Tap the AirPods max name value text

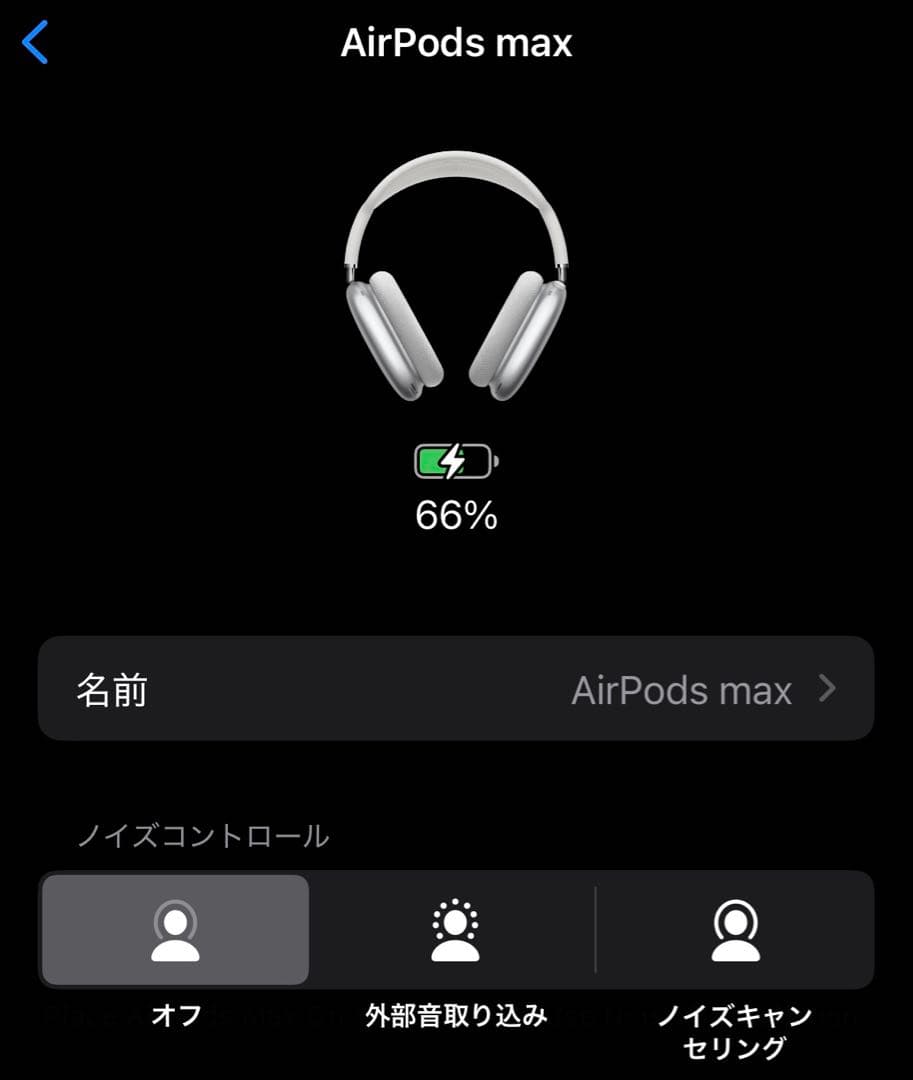pos(683,688)
